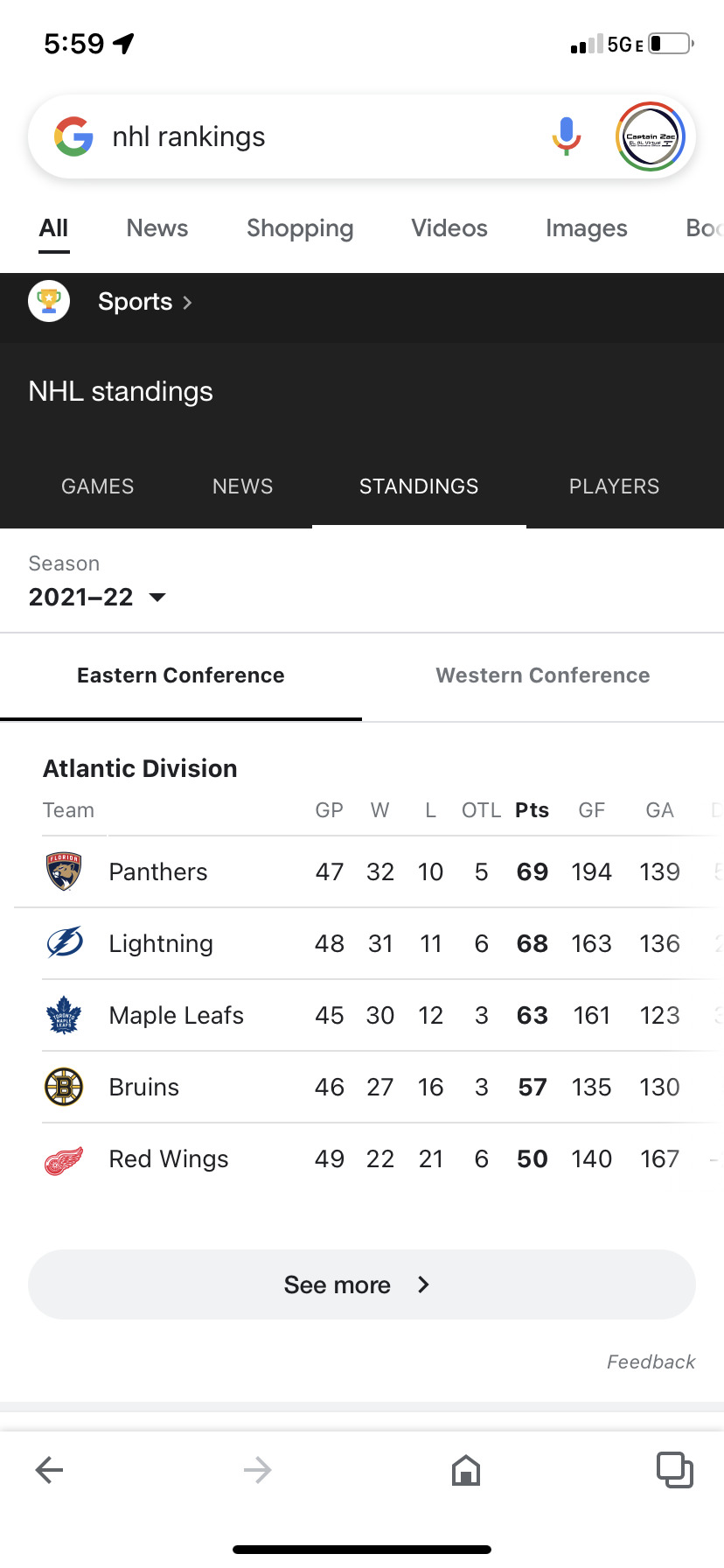Viewport: 724px width, 1568px height.
Task: Open the Maple Leafs team row
Action: pyautogui.click(x=362, y=1015)
